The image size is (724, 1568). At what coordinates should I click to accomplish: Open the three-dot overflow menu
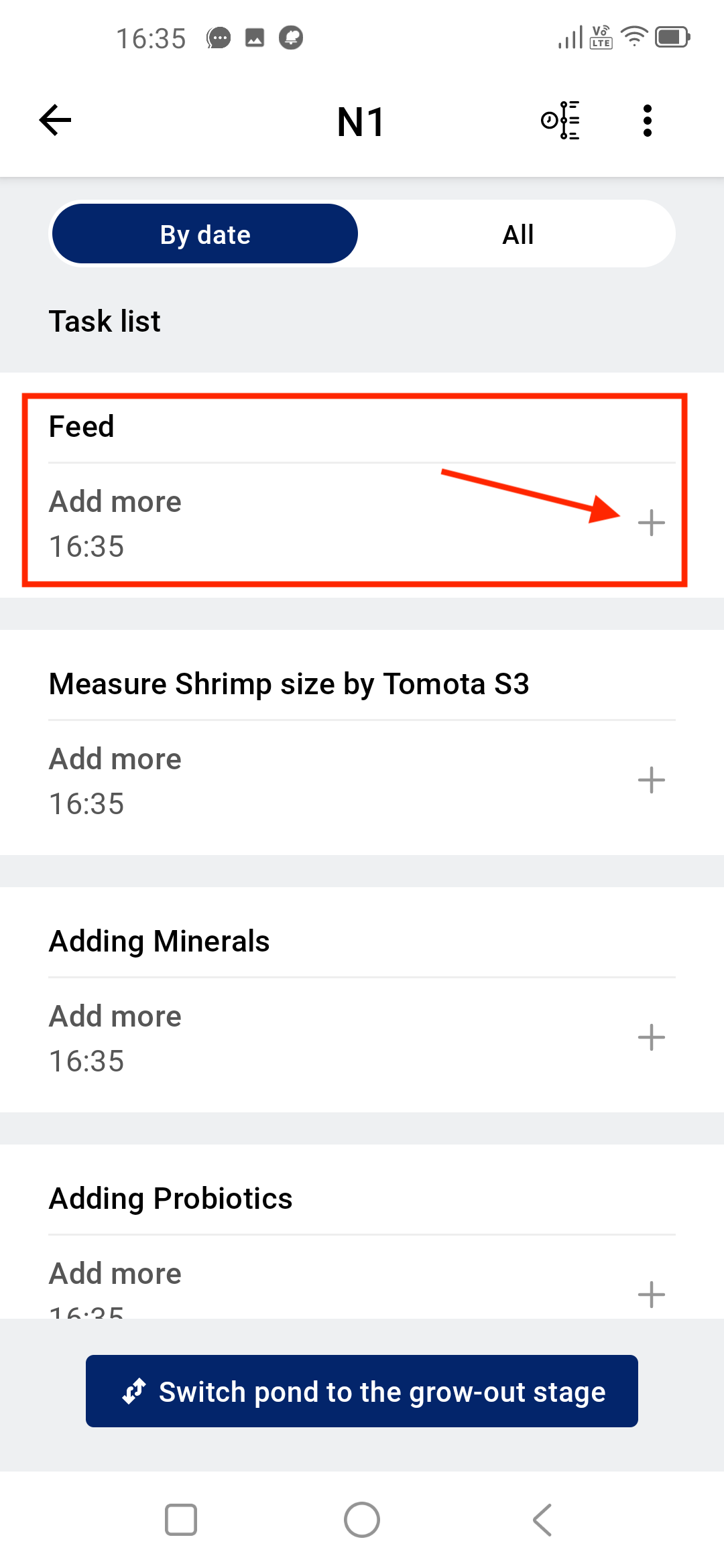(x=647, y=121)
